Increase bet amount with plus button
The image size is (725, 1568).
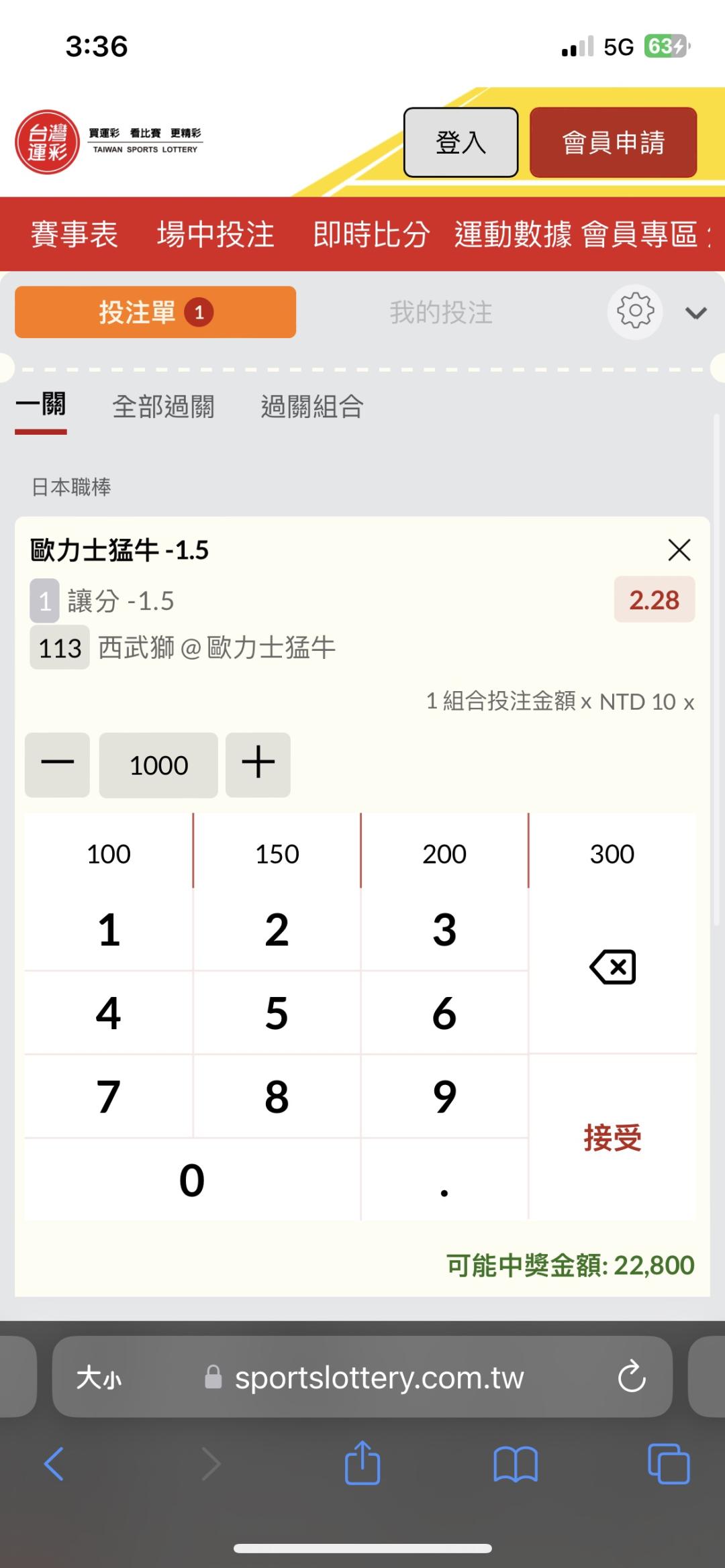[x=258, y=765]
